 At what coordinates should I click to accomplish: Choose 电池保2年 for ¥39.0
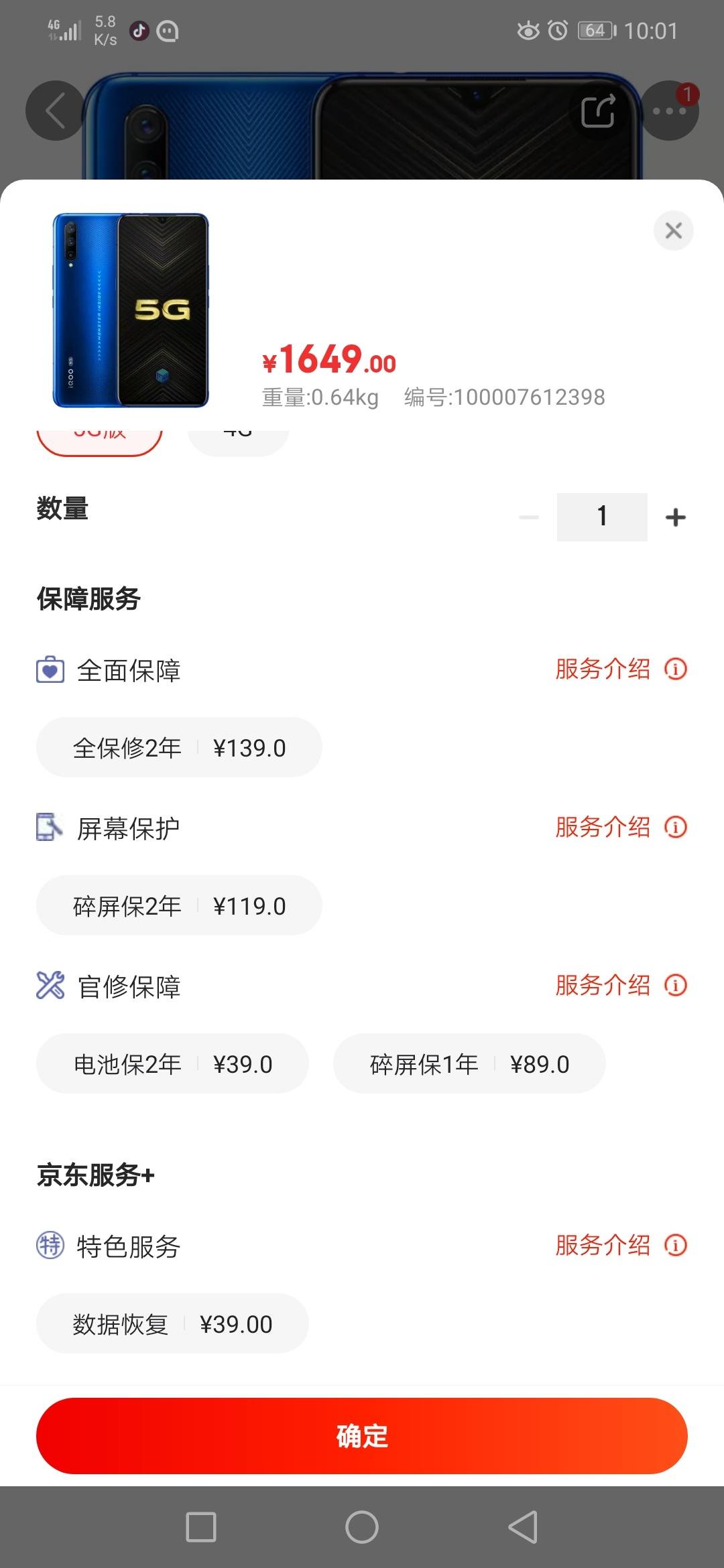pyautogui.click(x=172, y=1063)
